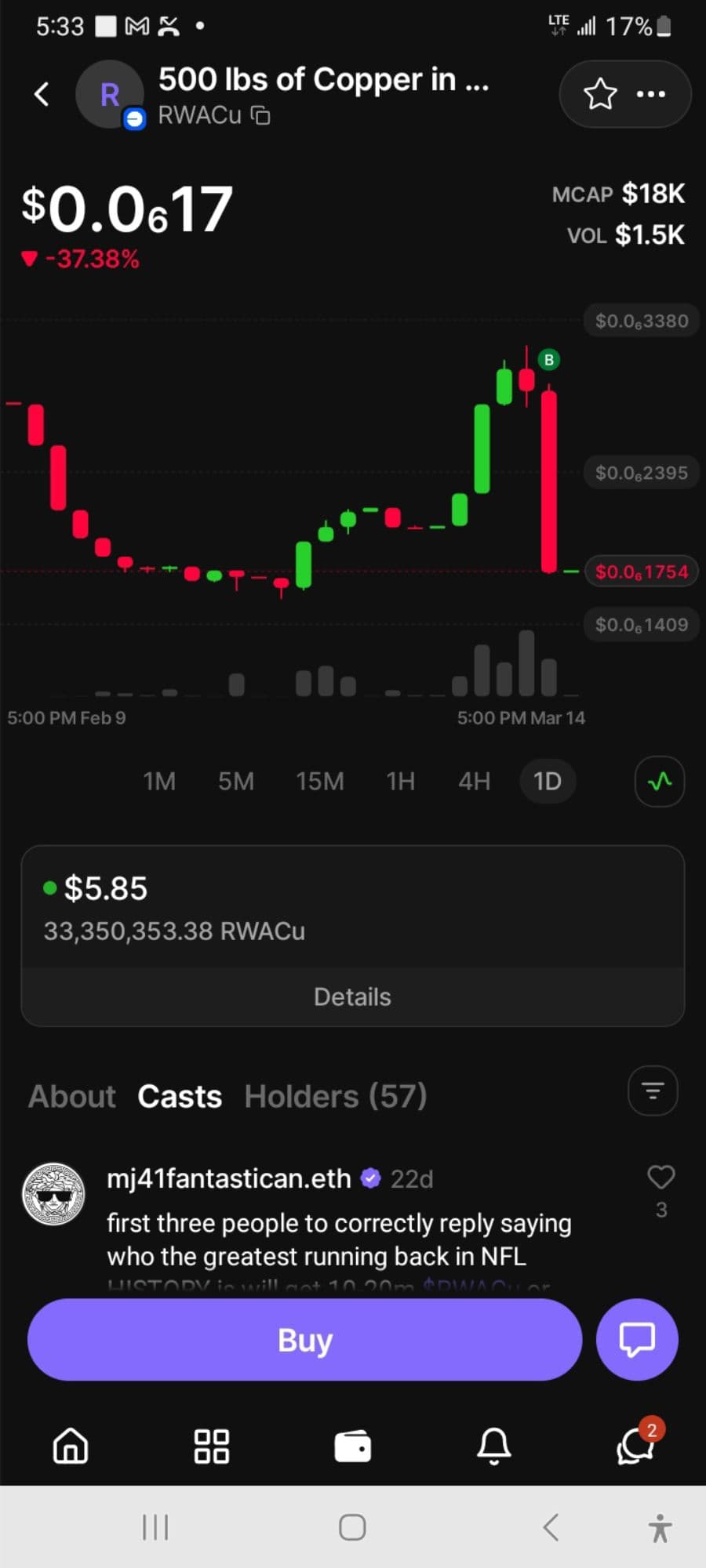The width and height of the screenshot is (706, 1568).
Task: Open the casts filter options
Action: coord(653,1091)
